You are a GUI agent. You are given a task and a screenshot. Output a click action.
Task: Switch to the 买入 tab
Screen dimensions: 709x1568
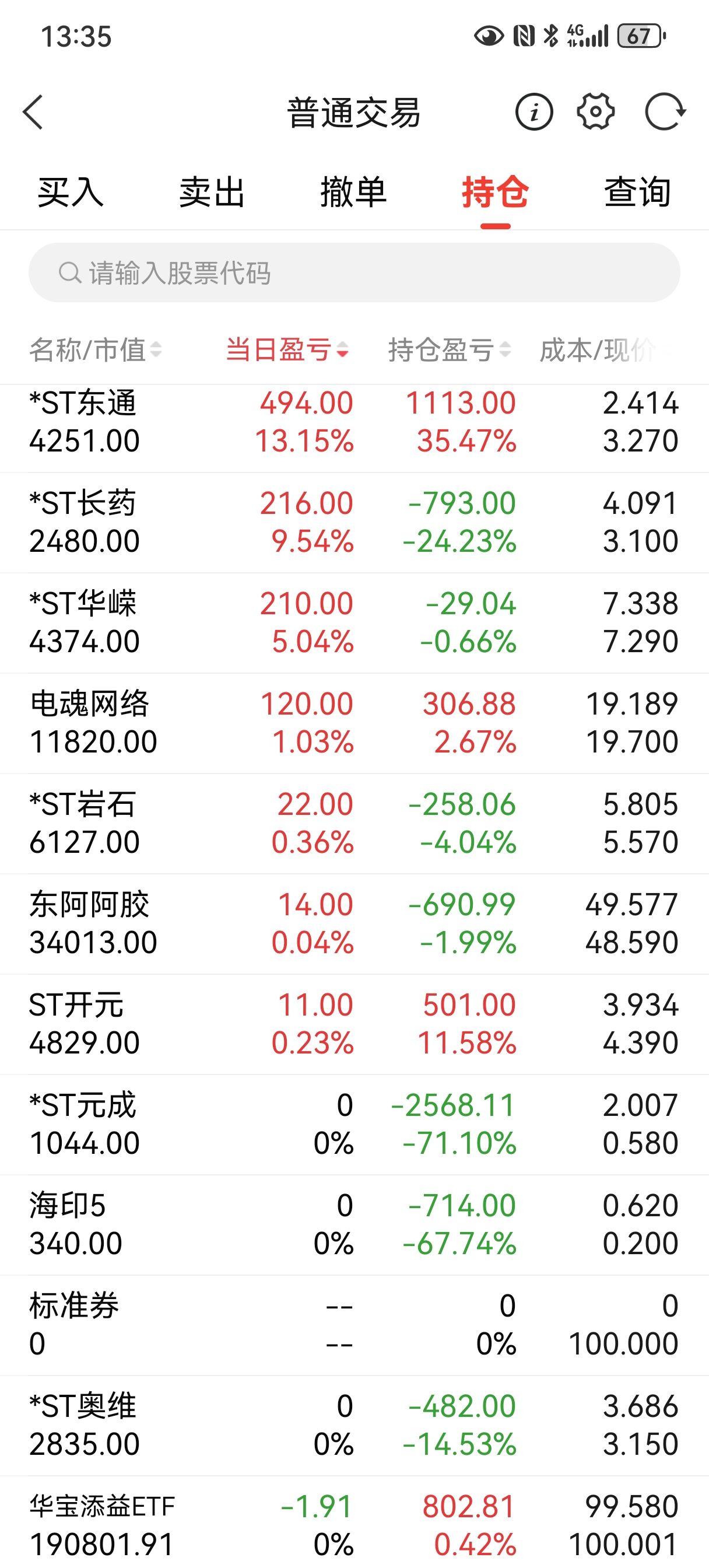coord(71,192)
